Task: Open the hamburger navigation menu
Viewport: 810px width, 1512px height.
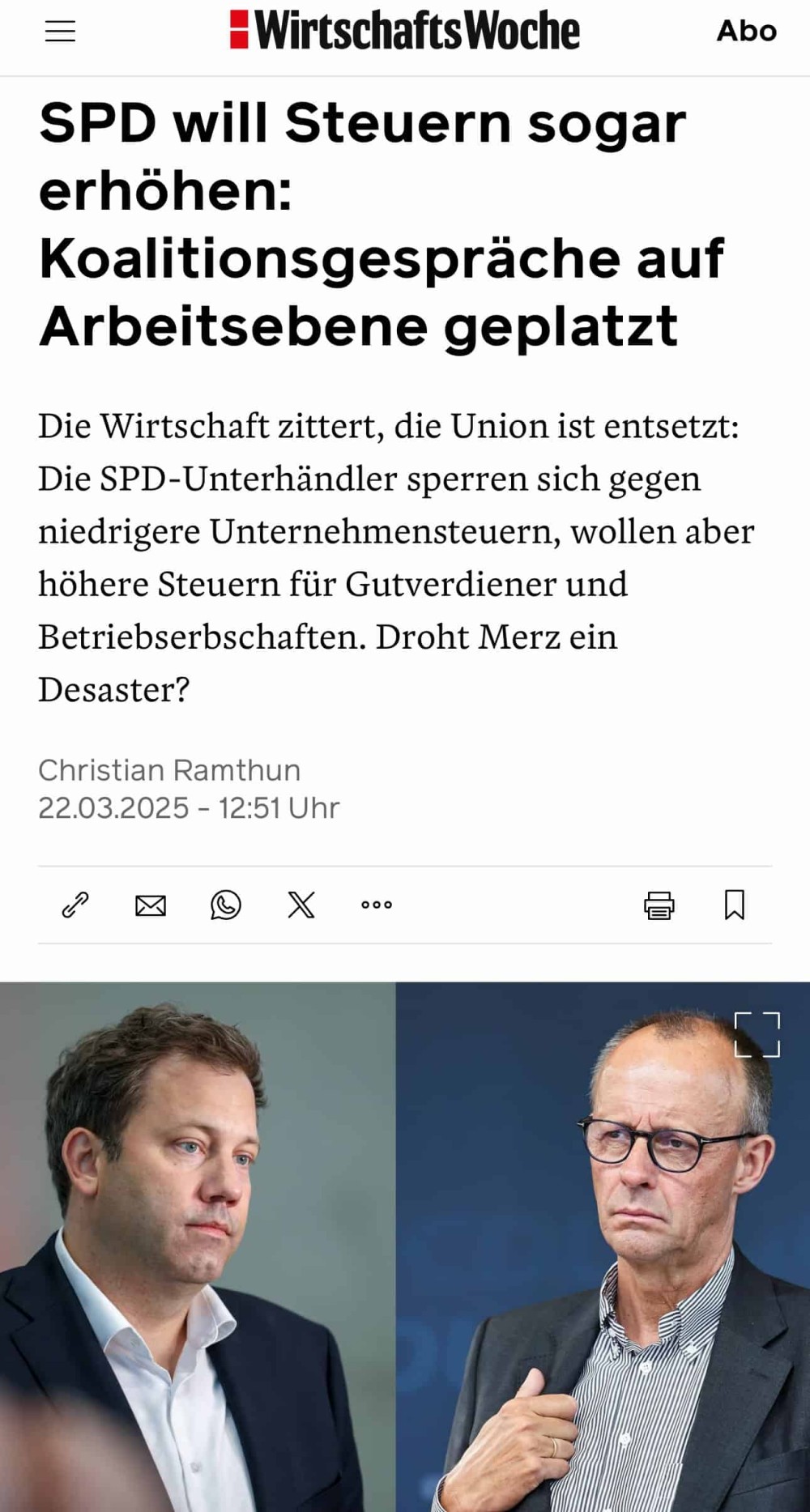Action: click(x=60, y=32)
